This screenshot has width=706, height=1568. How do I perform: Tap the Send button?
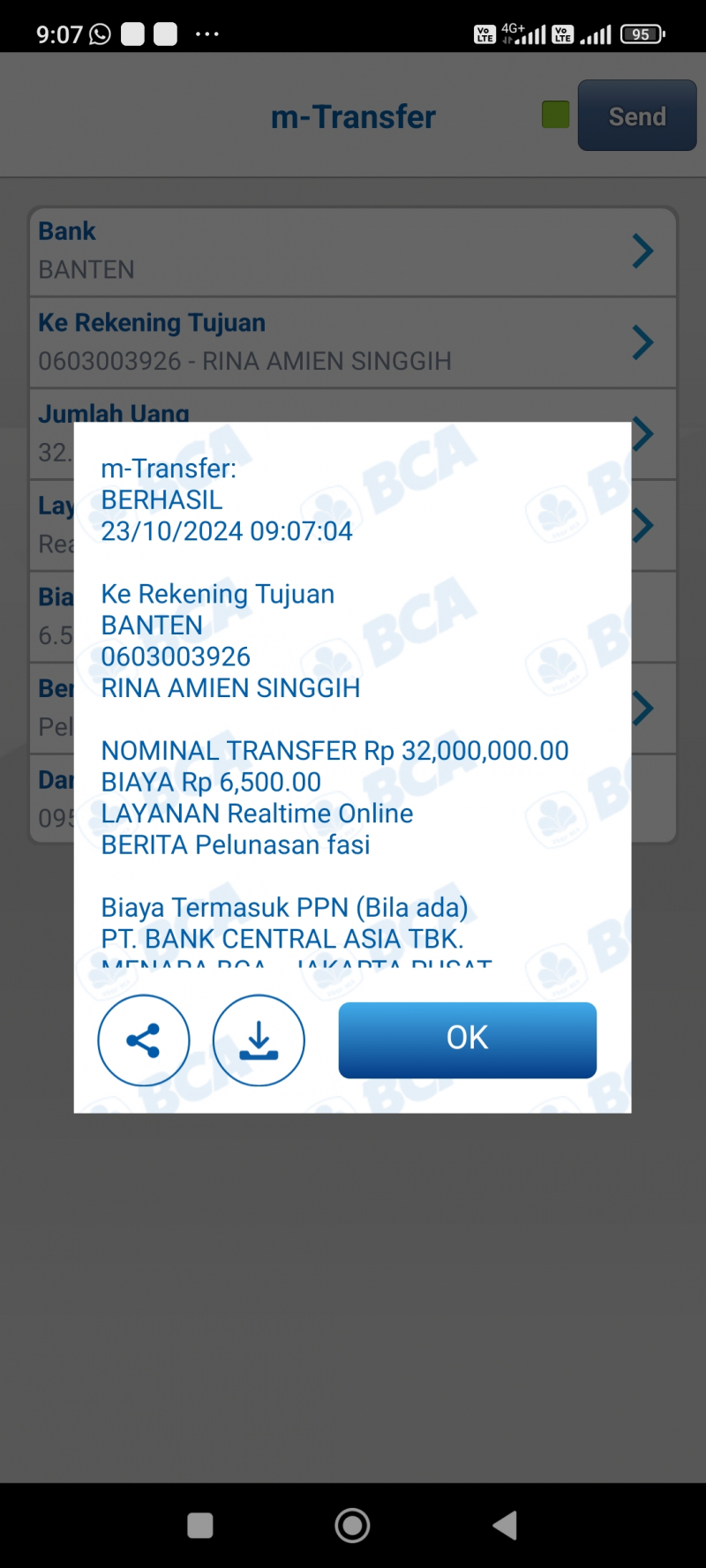click(636, 116)
